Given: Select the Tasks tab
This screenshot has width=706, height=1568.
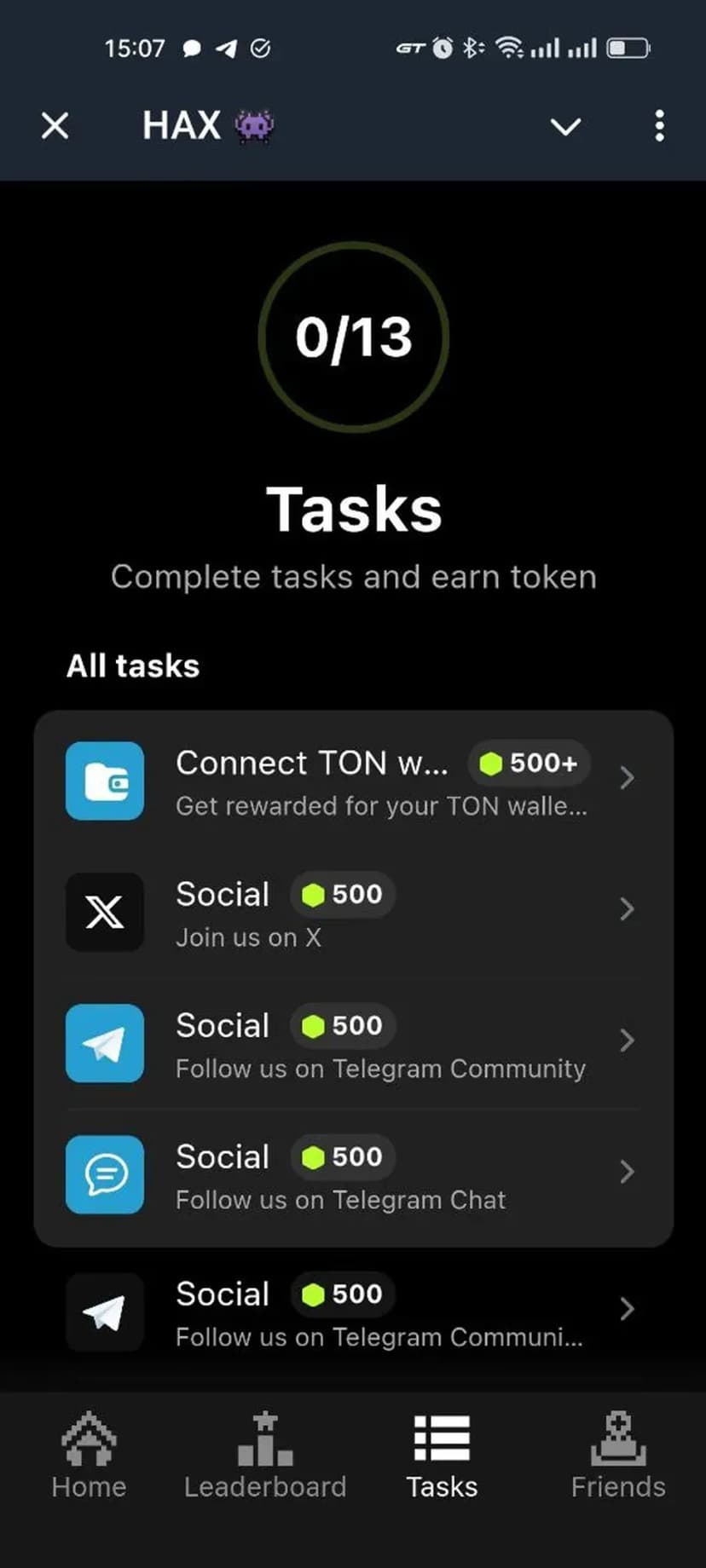Looking at the screenshot, I should coord(442,1456).
